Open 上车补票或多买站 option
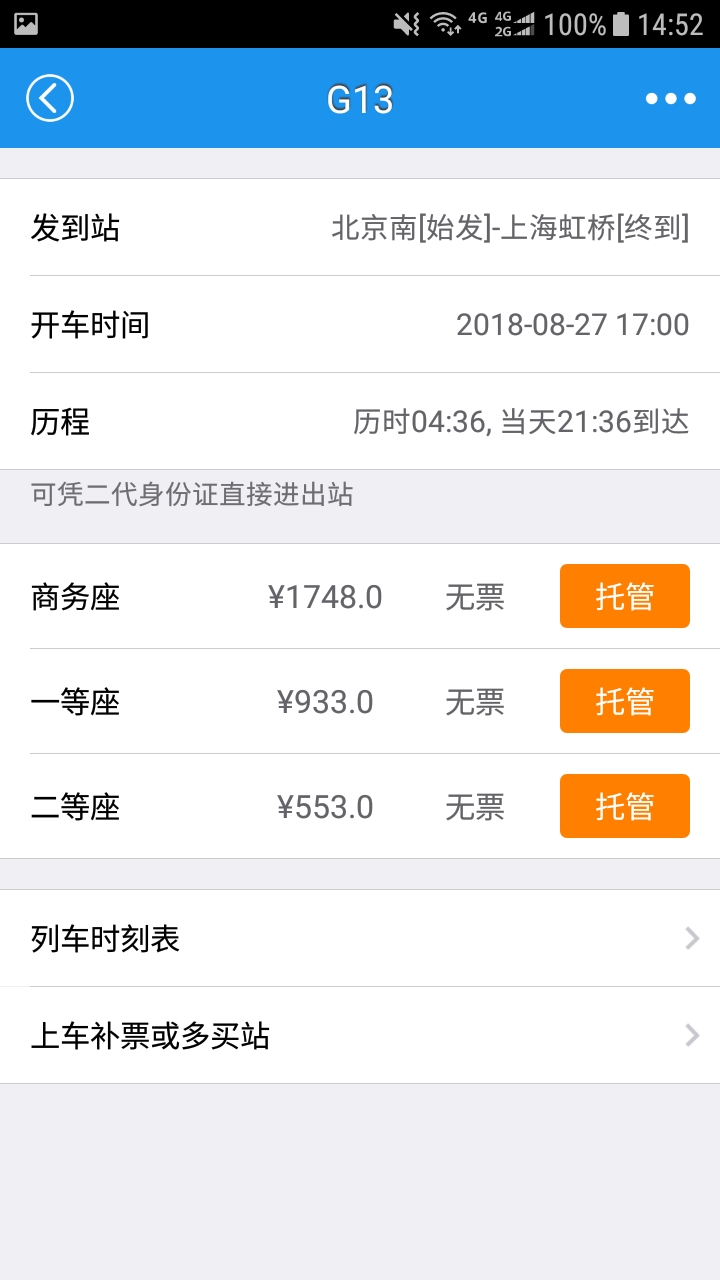This screenshot has width=720, height=1280. 360,1035
